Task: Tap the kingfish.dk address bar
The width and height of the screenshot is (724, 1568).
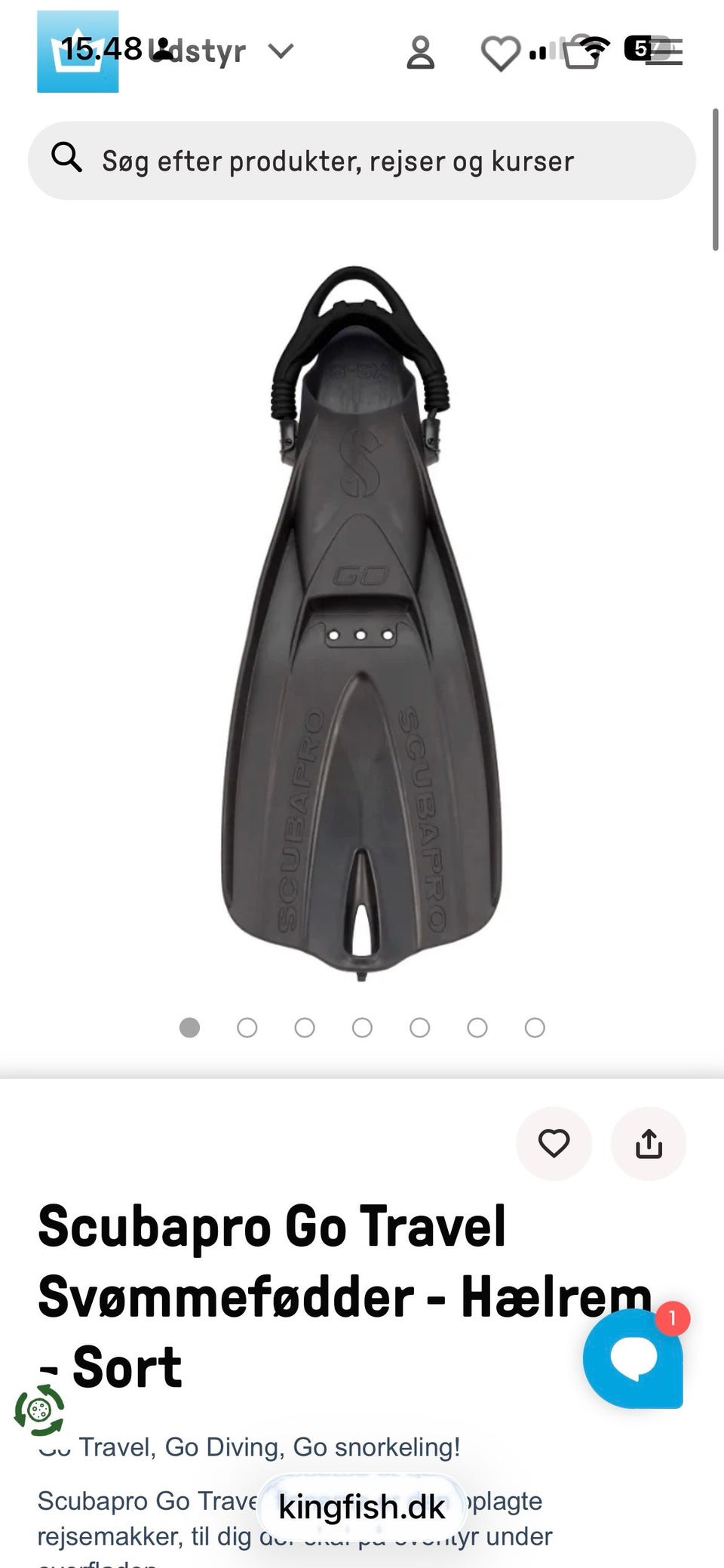Action: [362, 1507]
